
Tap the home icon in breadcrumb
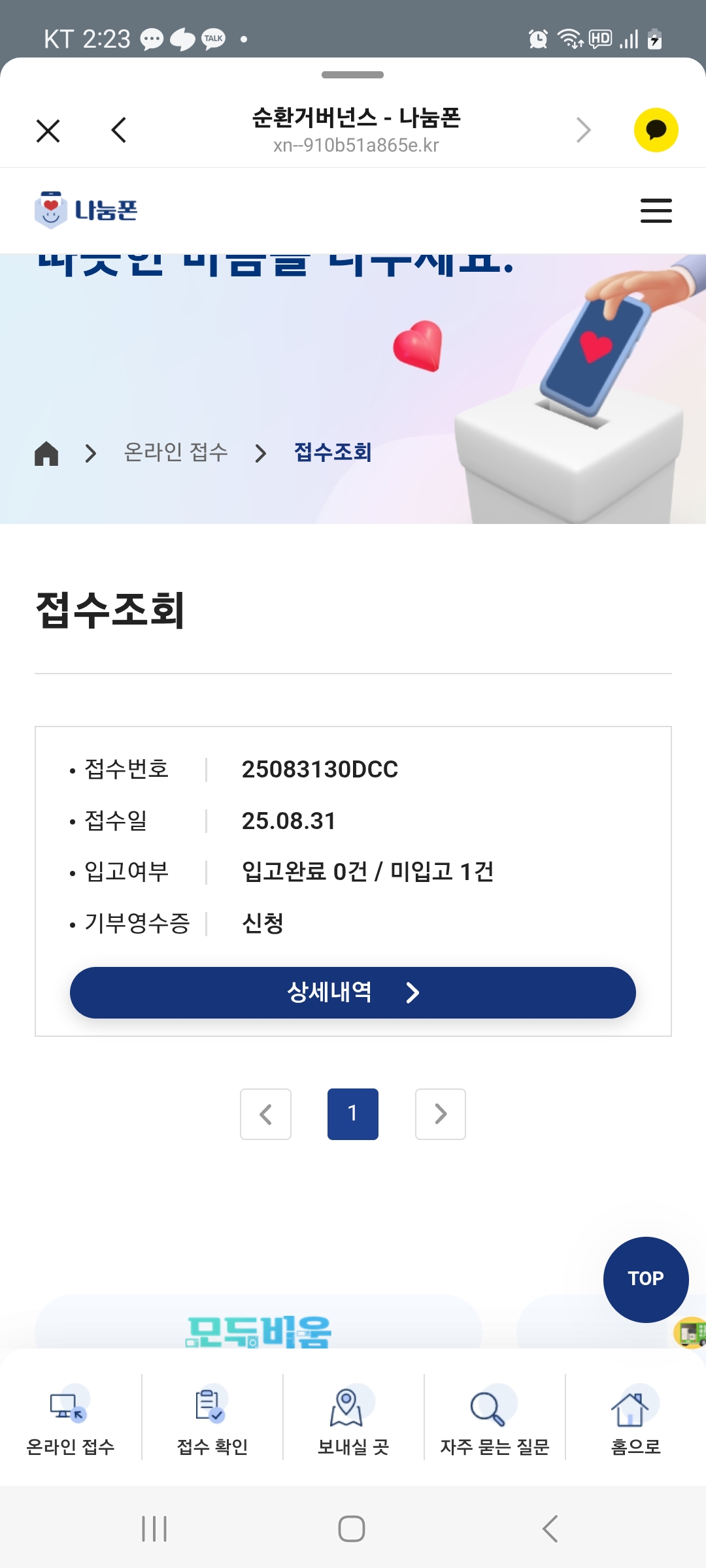click(x=46, y=453)
